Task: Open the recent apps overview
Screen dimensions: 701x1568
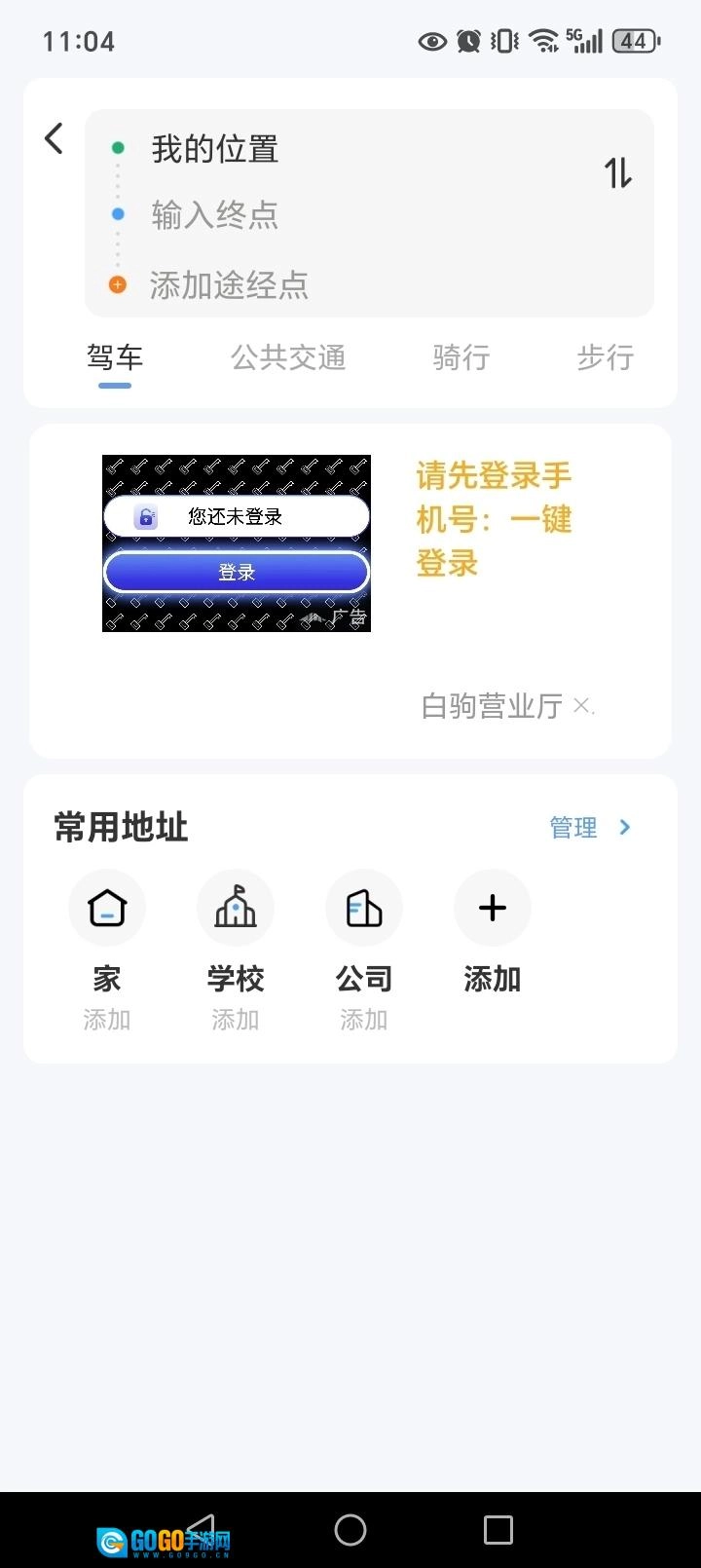Action: coord(498,1529)
